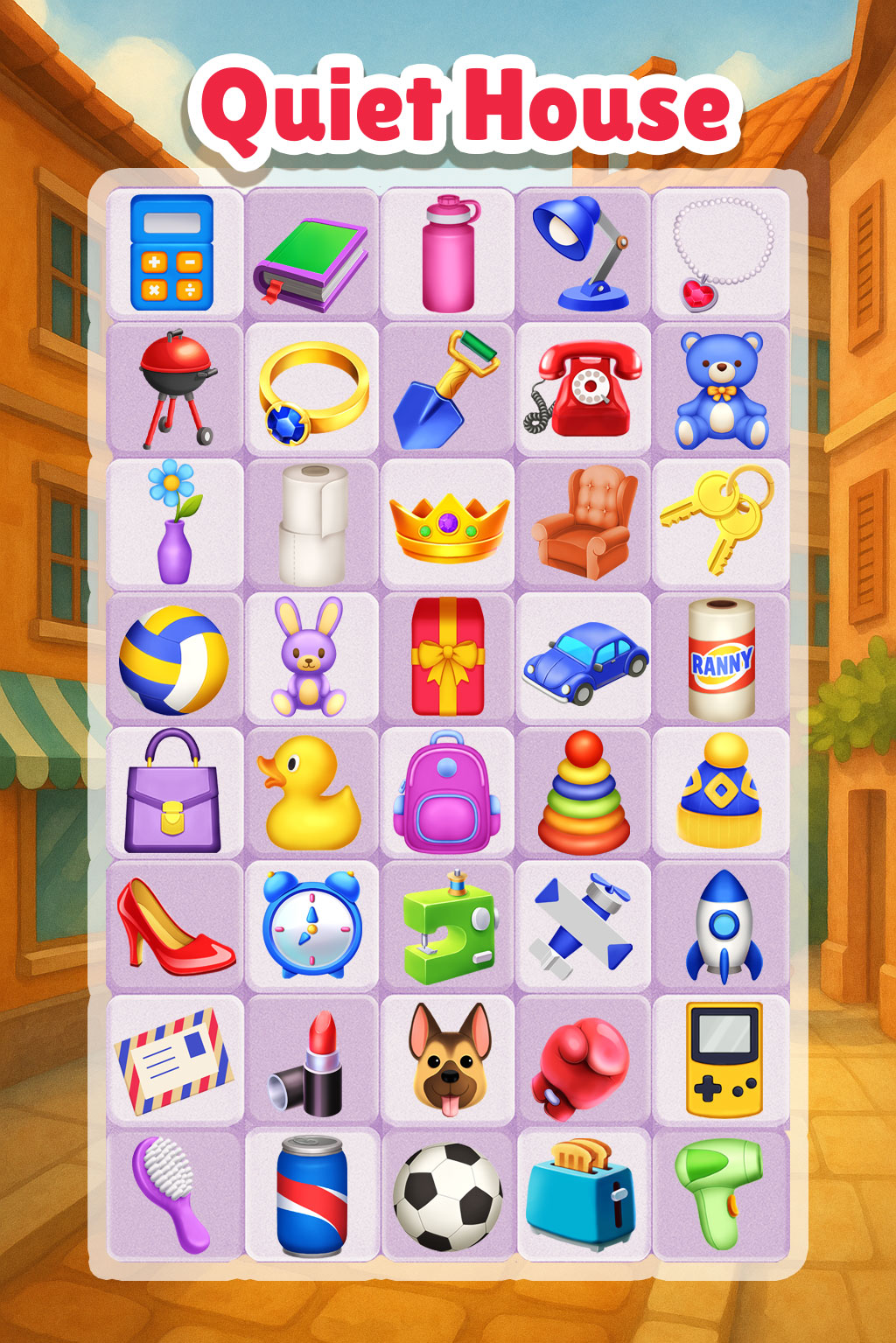Tap the brown armchair tile

point(583,523)
